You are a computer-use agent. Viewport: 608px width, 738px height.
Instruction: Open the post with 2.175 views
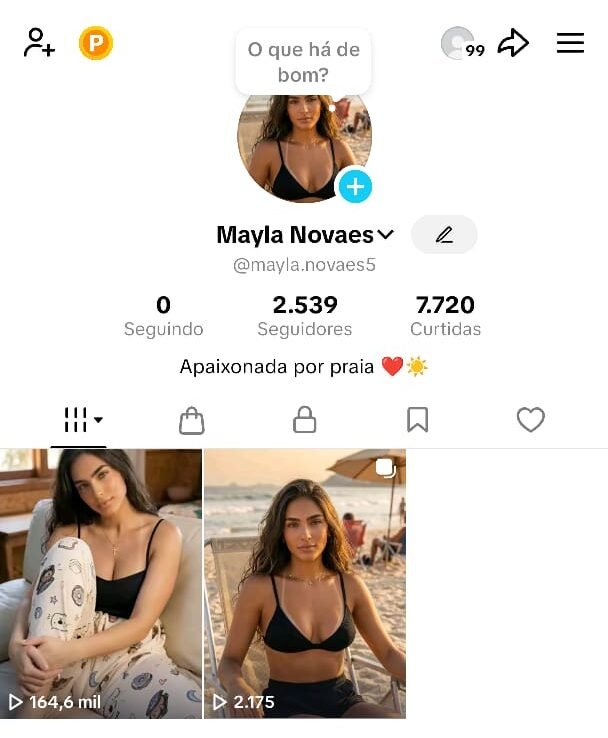tap(305, 583)
